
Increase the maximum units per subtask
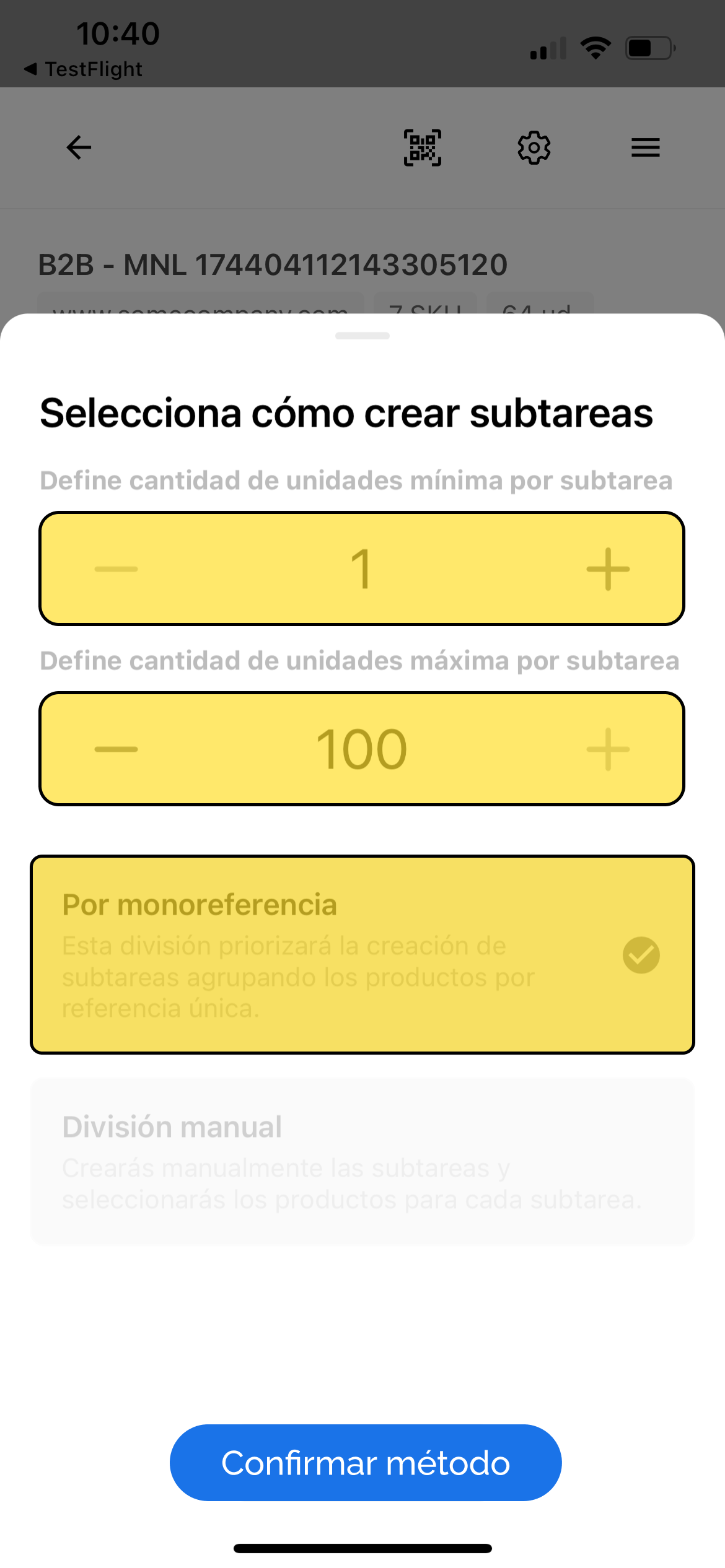coord(608,749)
